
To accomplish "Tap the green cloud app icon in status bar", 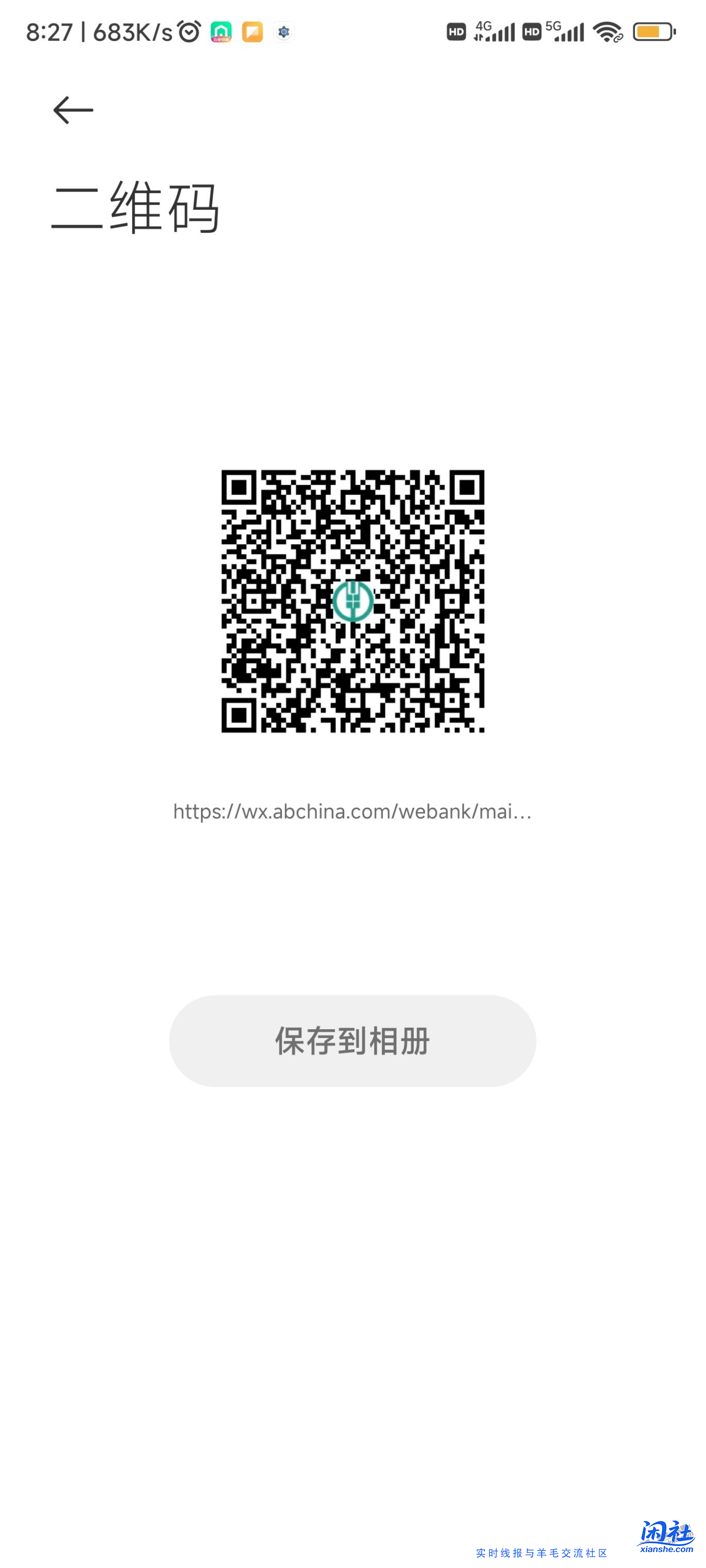I will tap(221, 30).
